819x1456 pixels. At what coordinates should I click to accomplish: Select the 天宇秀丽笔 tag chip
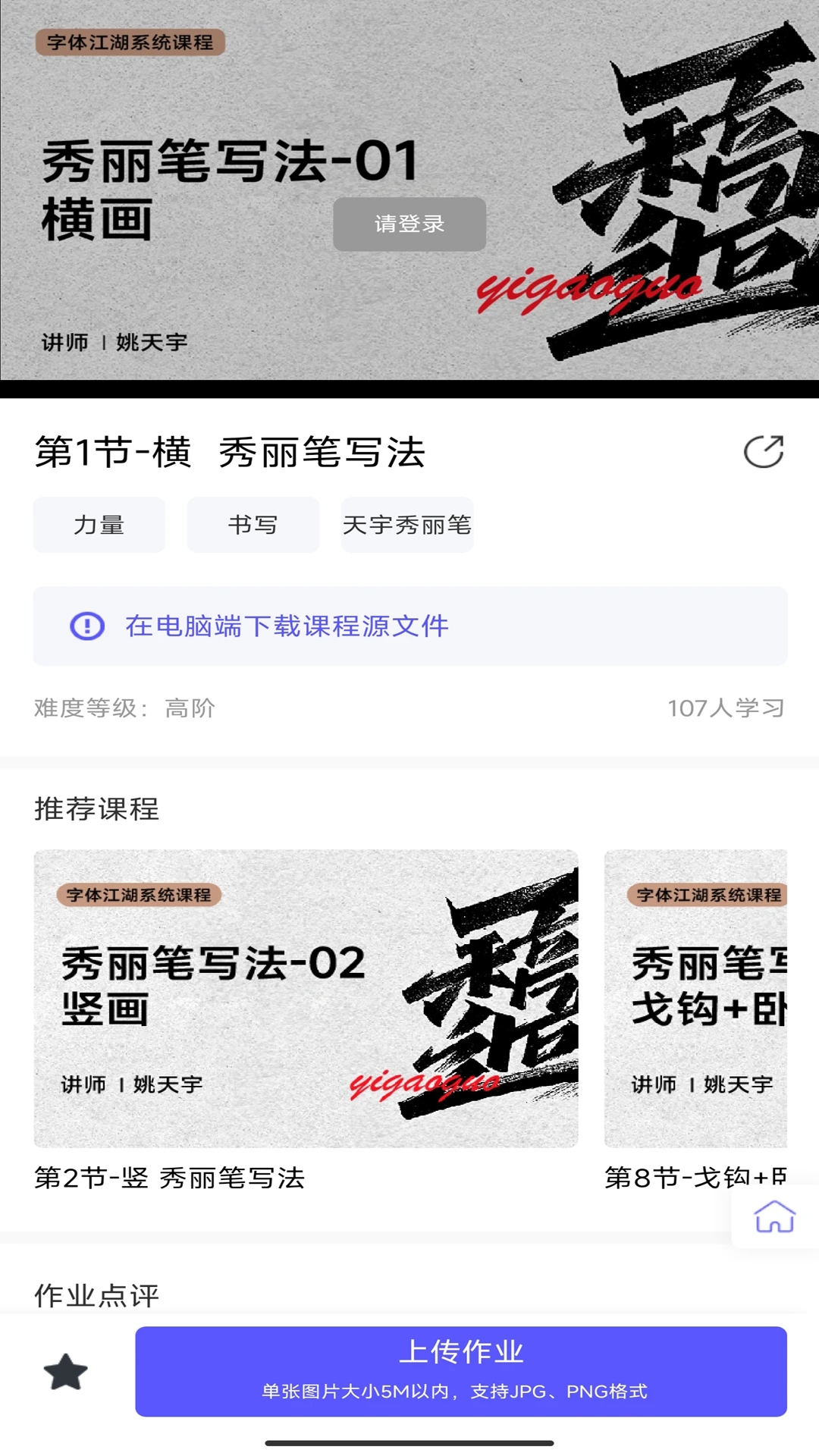[407, 525]
